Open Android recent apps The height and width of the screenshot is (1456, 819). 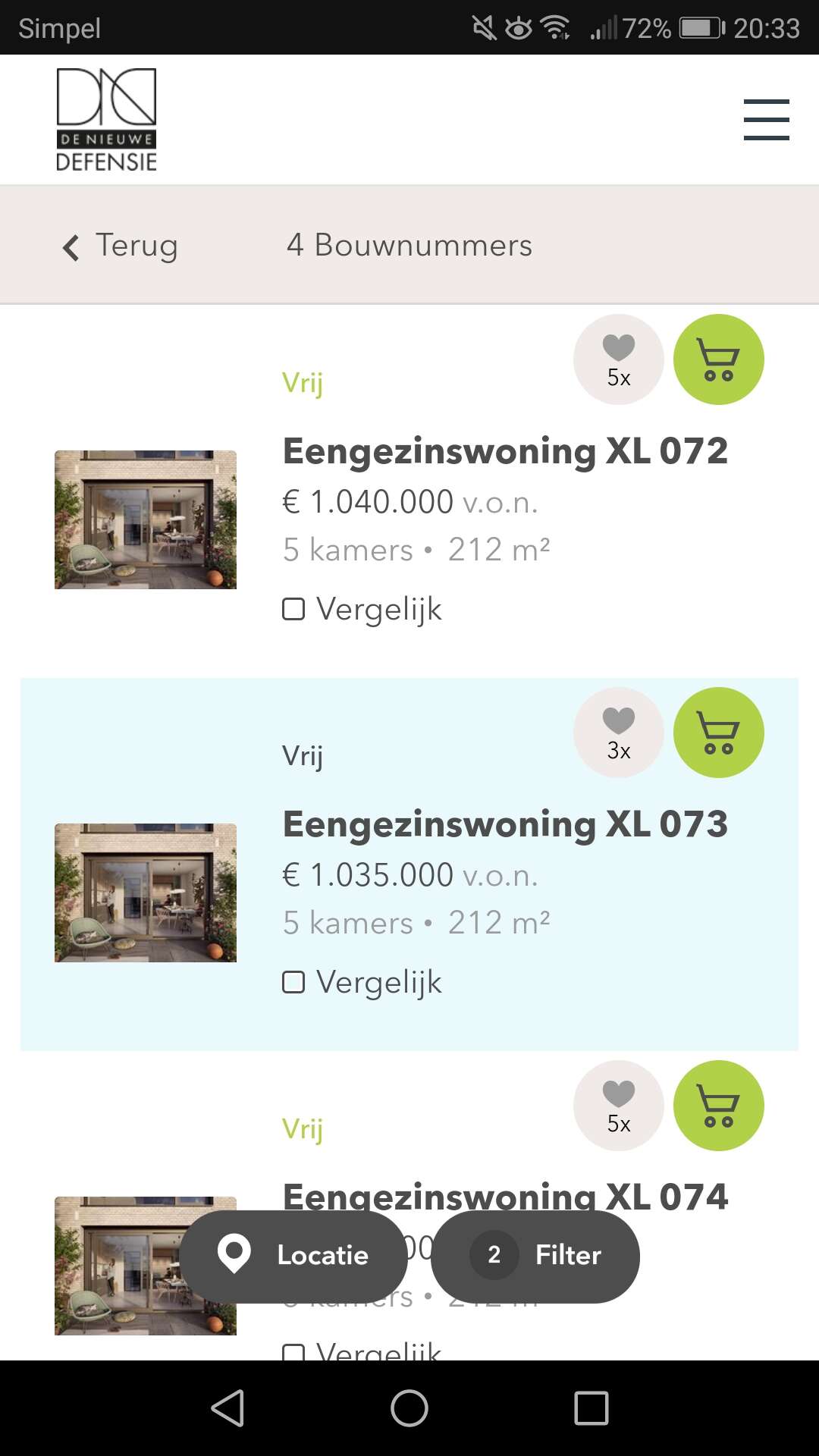click(x=591, y=1408)
